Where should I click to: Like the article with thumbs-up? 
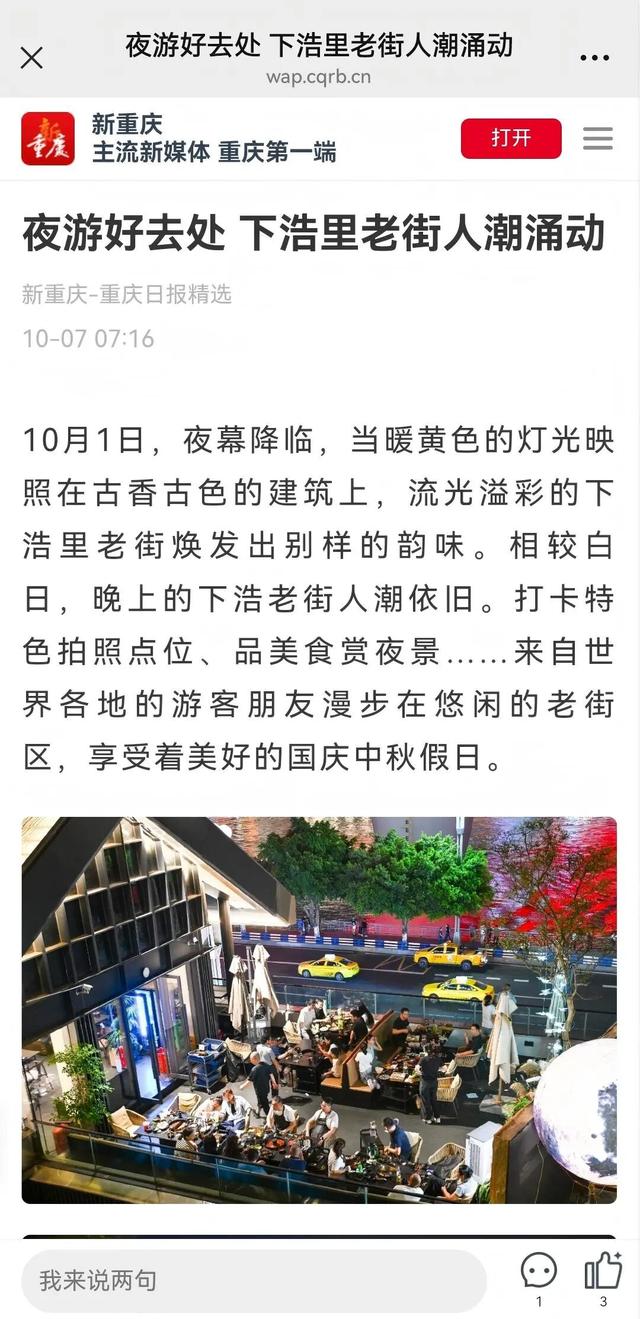[603, 1272]
